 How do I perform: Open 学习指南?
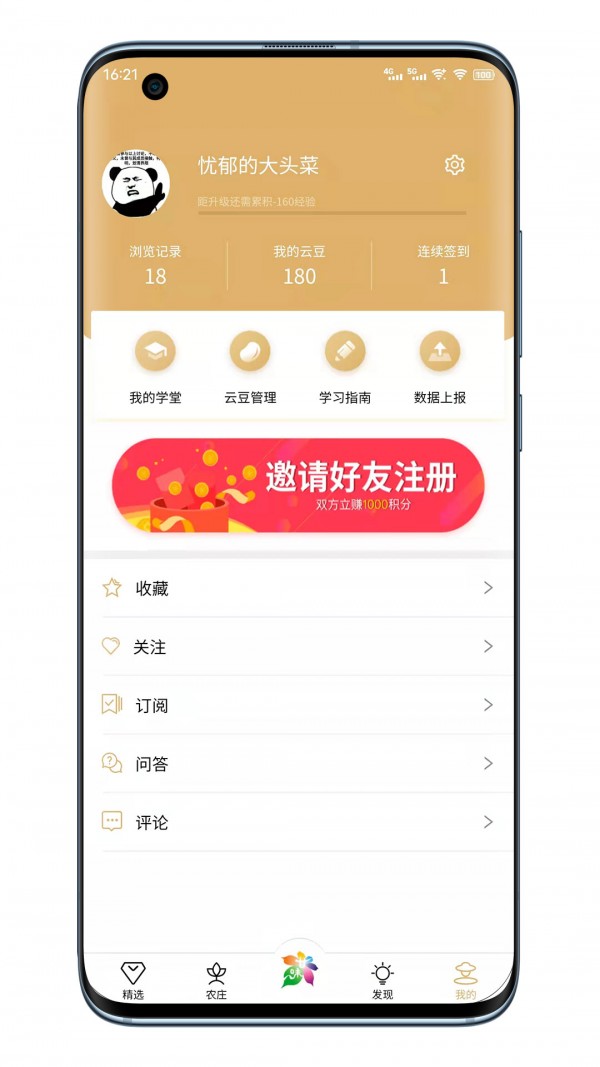345,367
